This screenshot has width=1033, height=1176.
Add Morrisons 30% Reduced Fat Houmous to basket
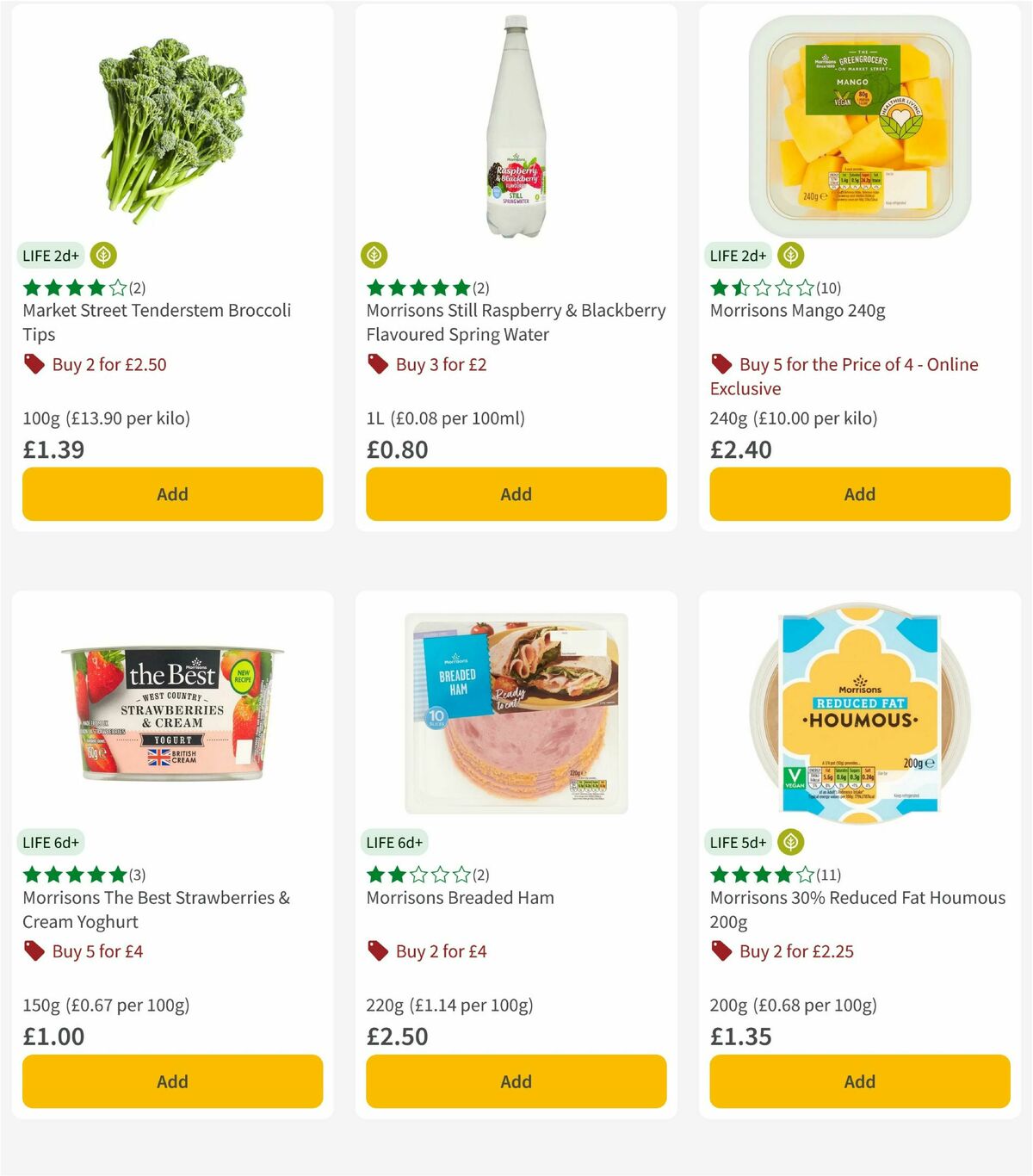[x=859, y=1081]
